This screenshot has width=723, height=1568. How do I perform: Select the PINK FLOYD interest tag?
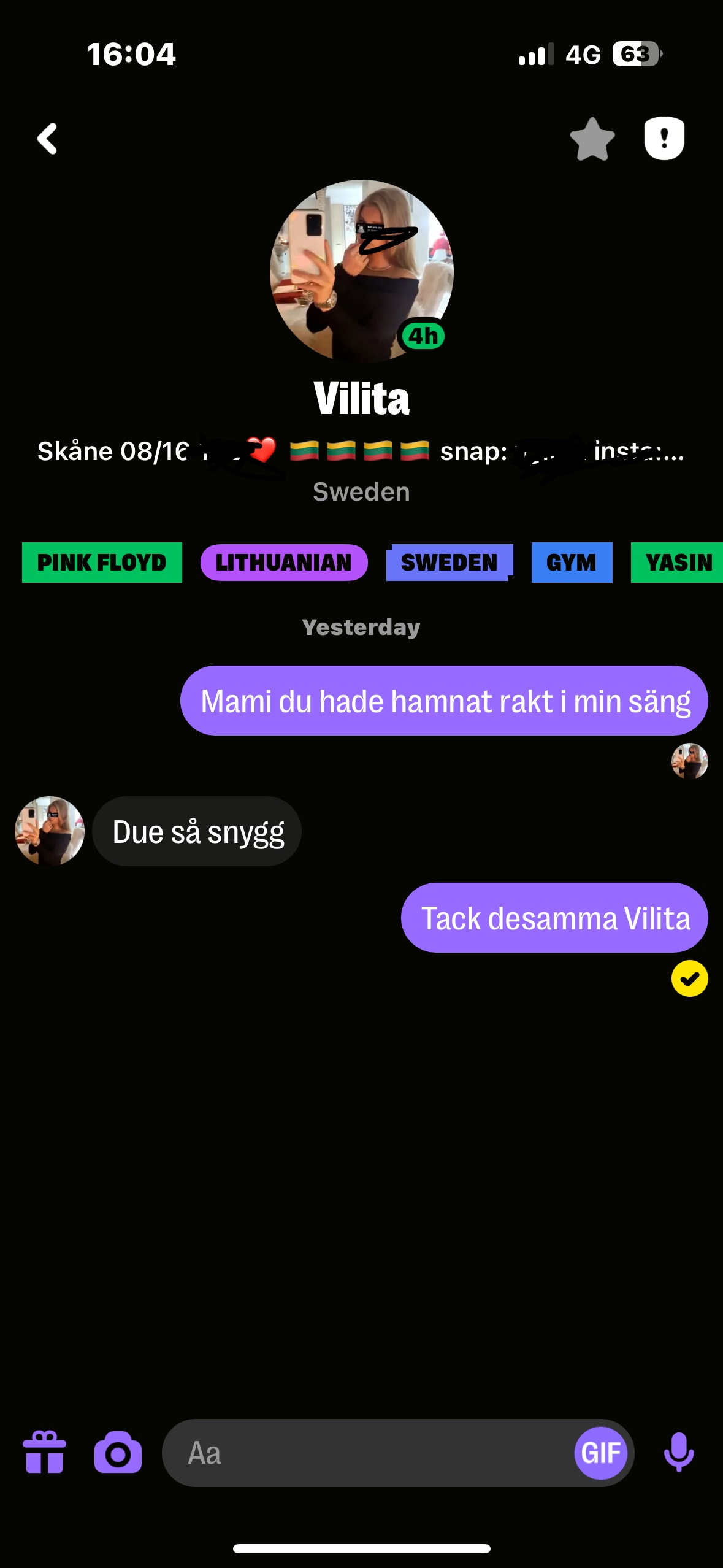click(102, 563)
